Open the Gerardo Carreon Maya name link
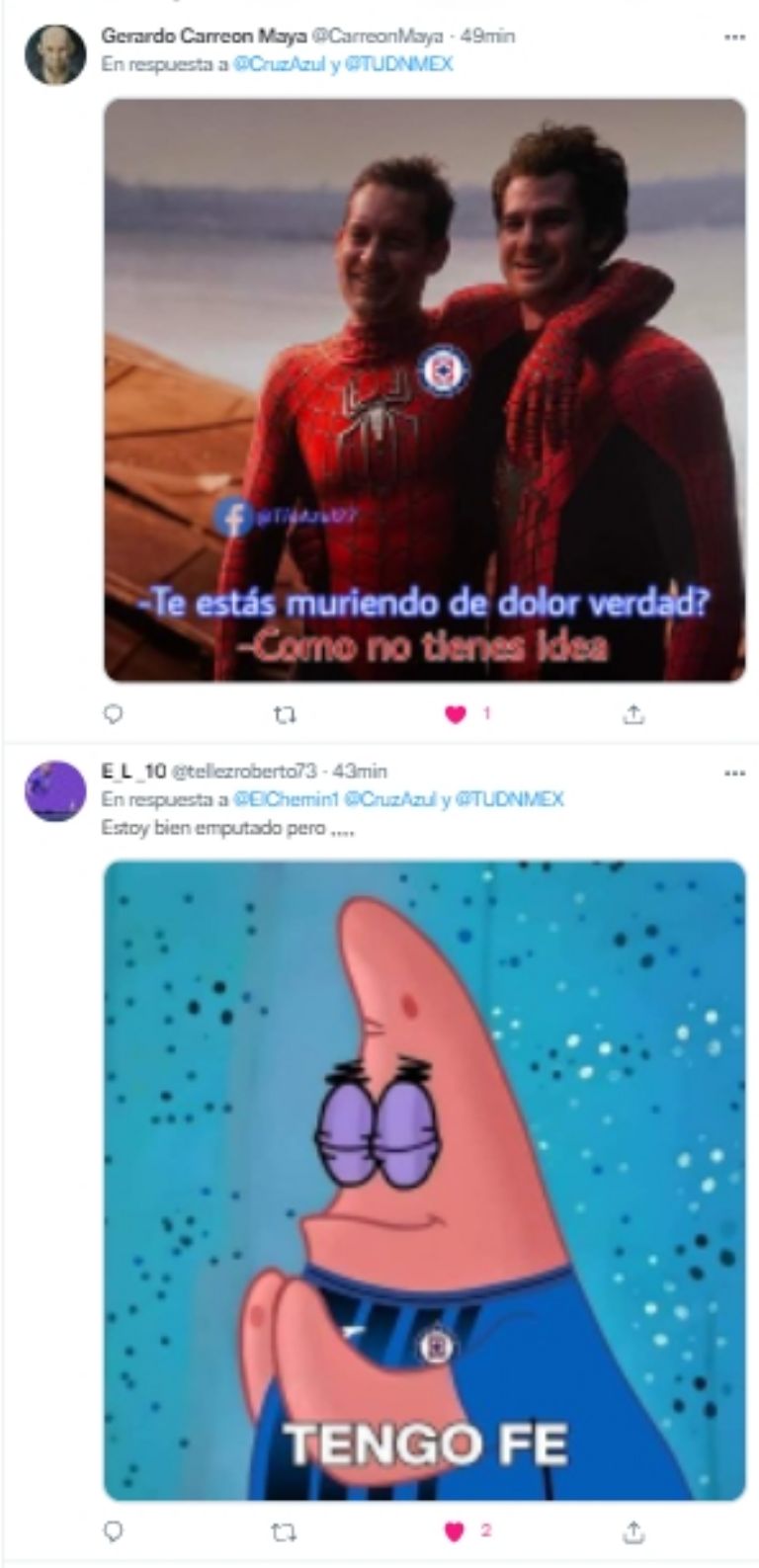The image size is (759, 1568). [204, 37]
